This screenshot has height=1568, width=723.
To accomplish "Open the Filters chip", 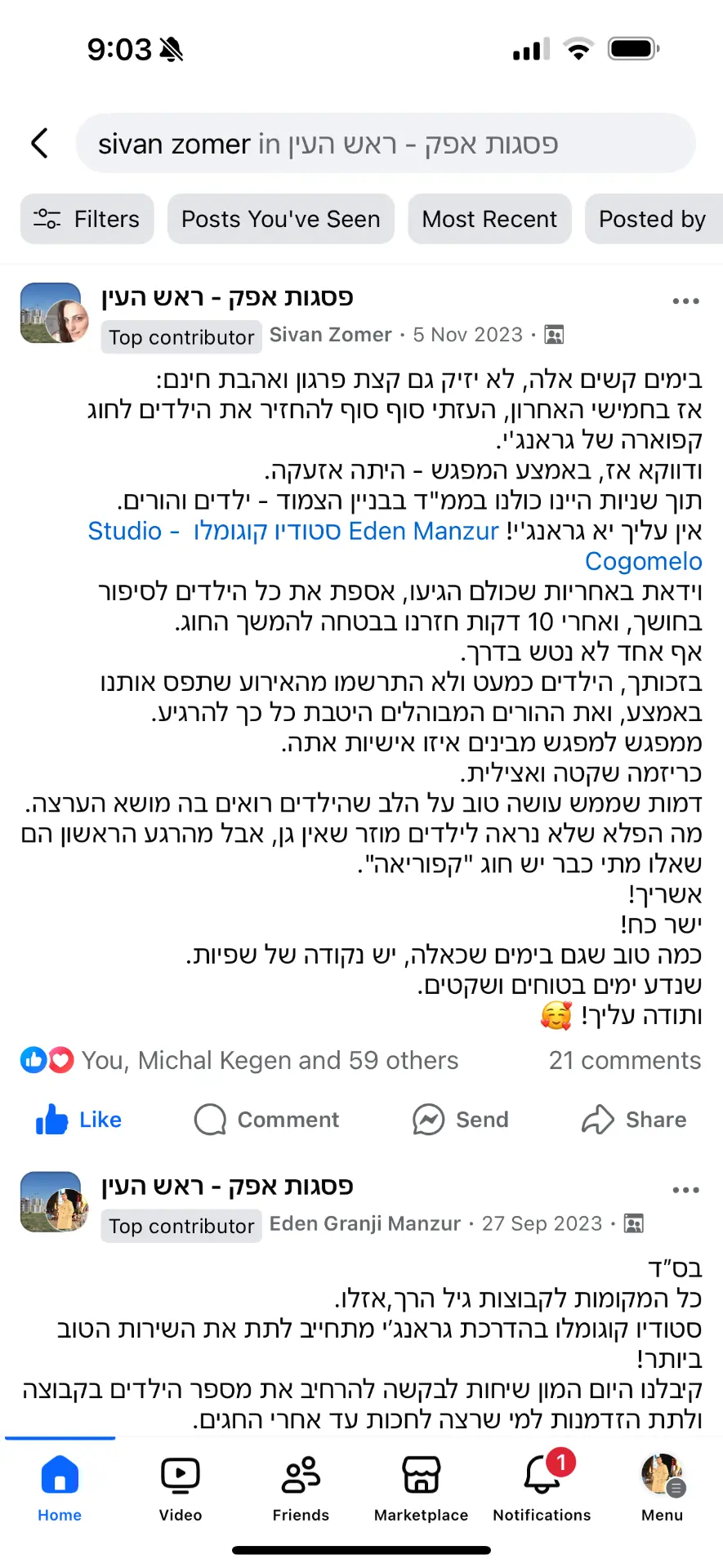I will [87, 219].
